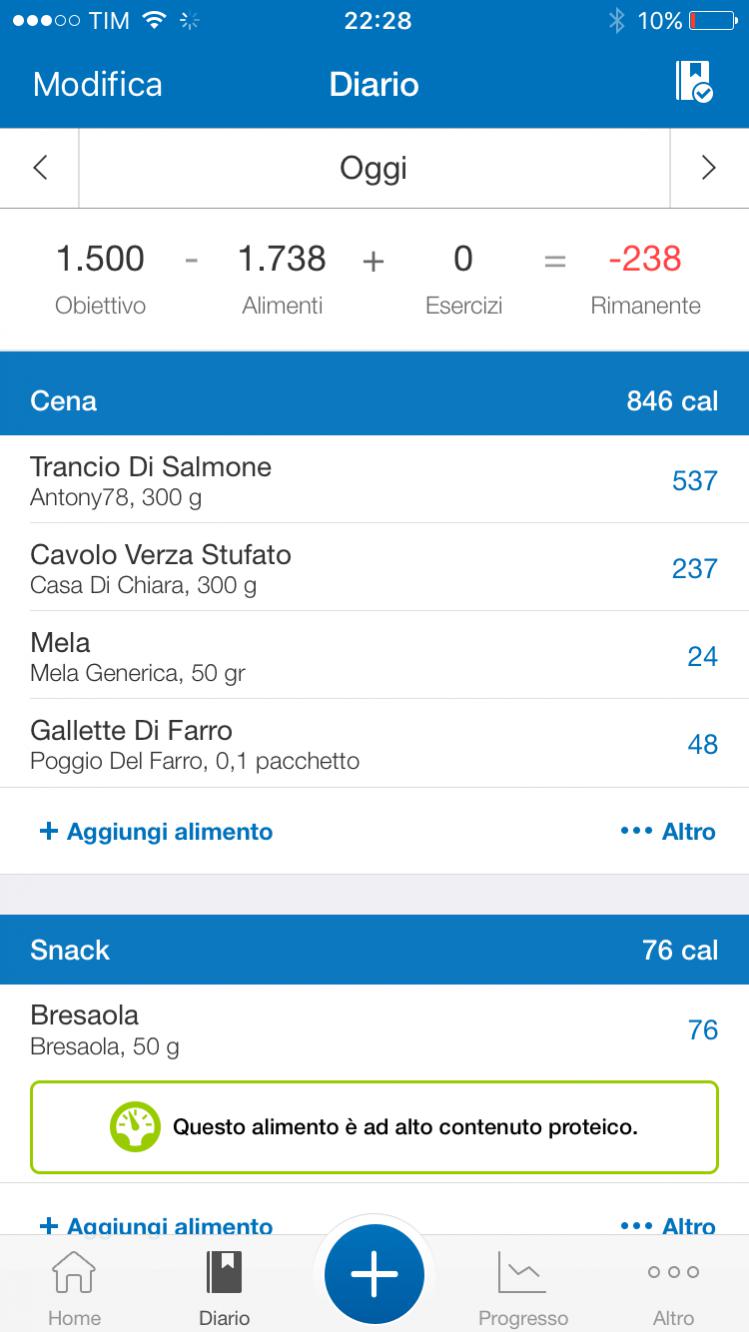Image resolution: width=749 pixels, height=1332 pixels.
Task: Tap the blue plus add button
Action: click(374, 1274)
